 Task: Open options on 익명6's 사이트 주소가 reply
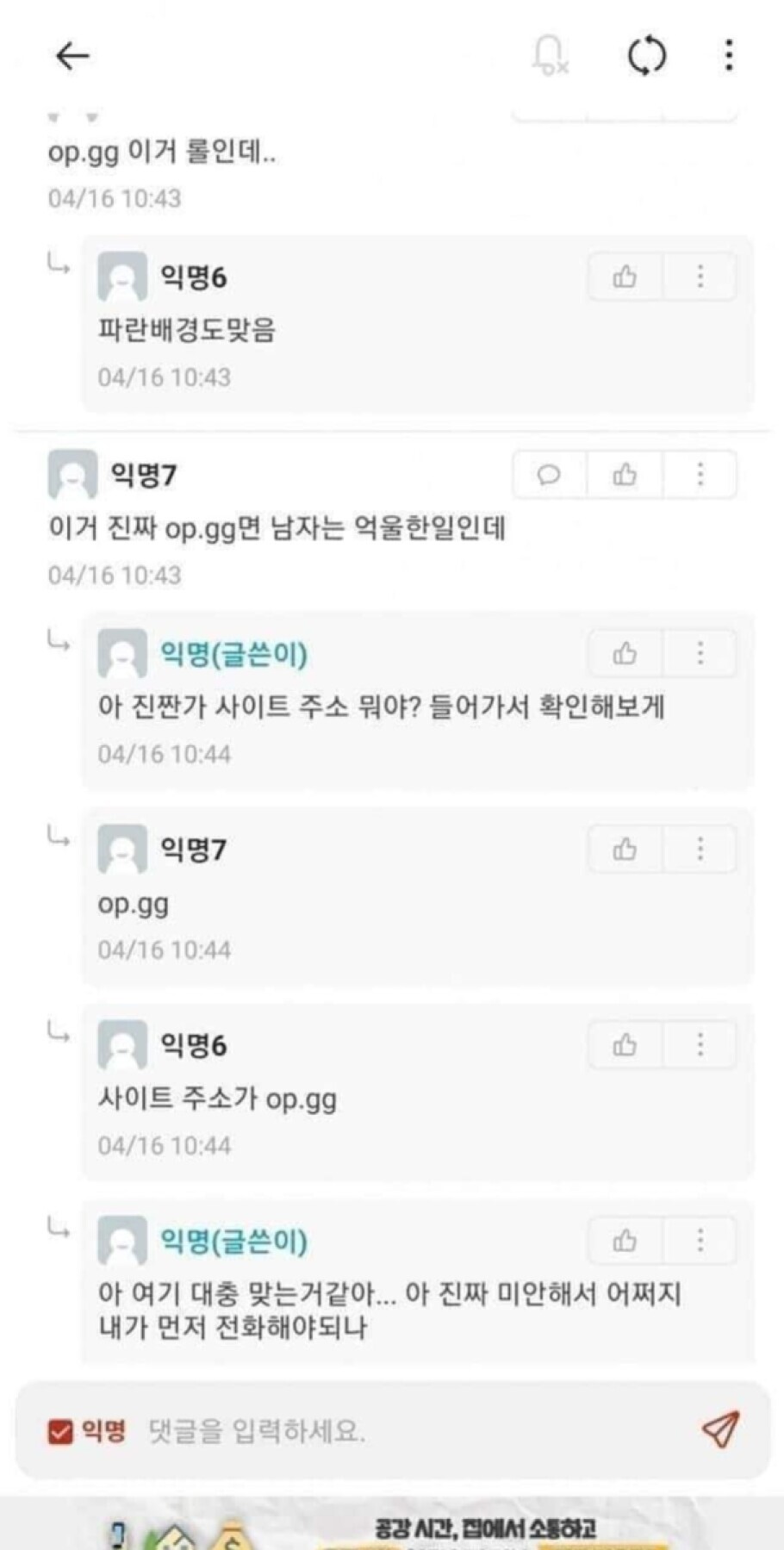[x=700, y=1044]
